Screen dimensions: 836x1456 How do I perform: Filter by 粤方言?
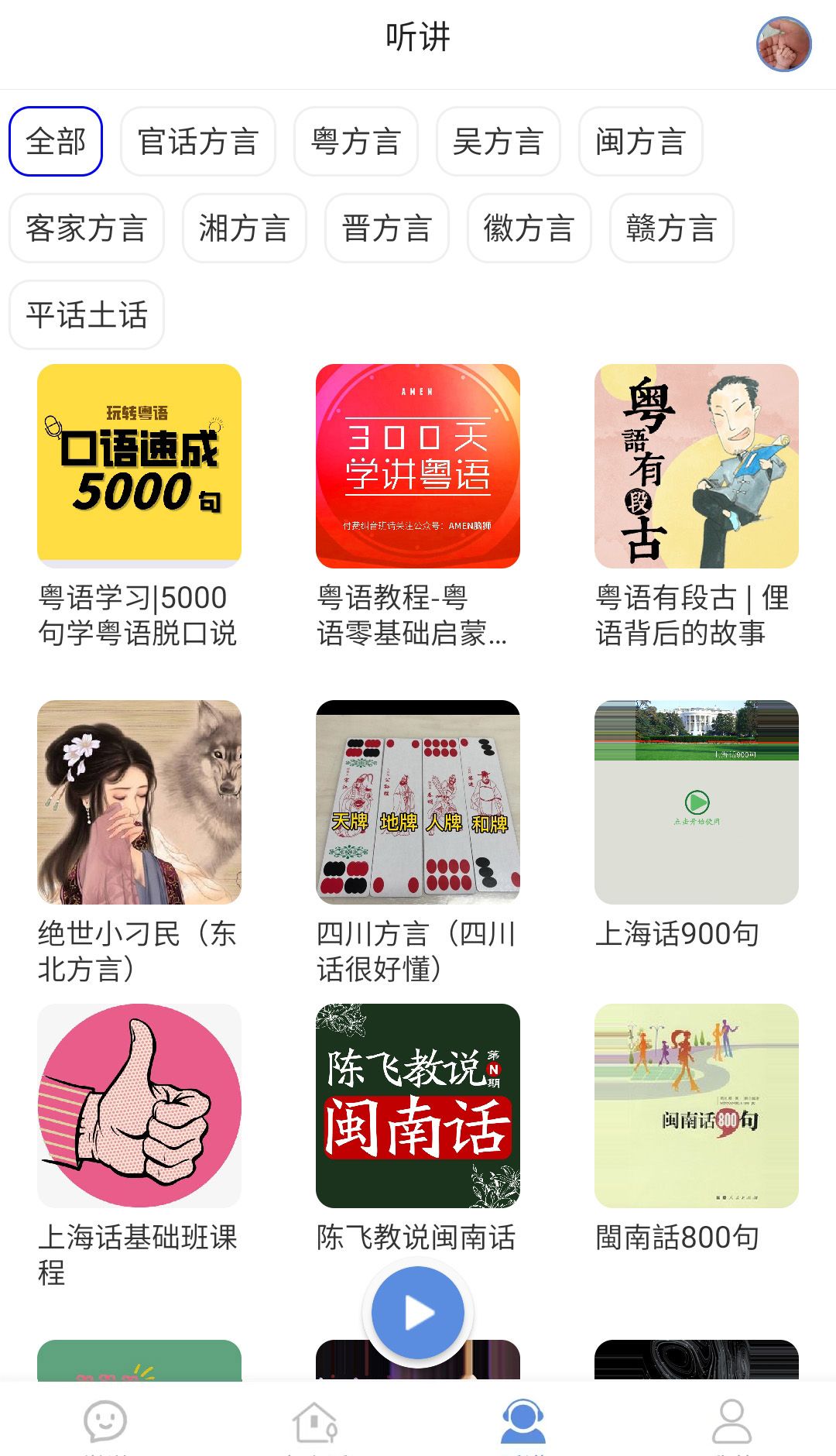356,142
